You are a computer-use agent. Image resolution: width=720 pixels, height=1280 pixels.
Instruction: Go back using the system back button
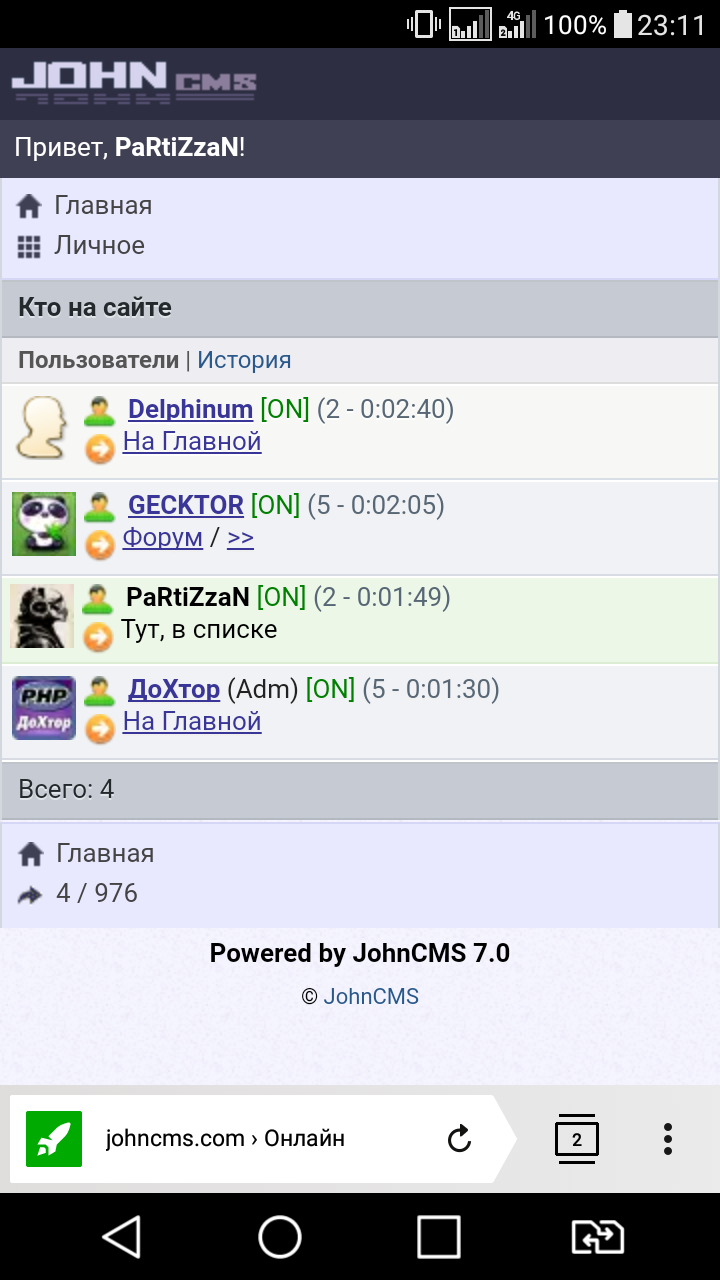tap(122, 1237)
